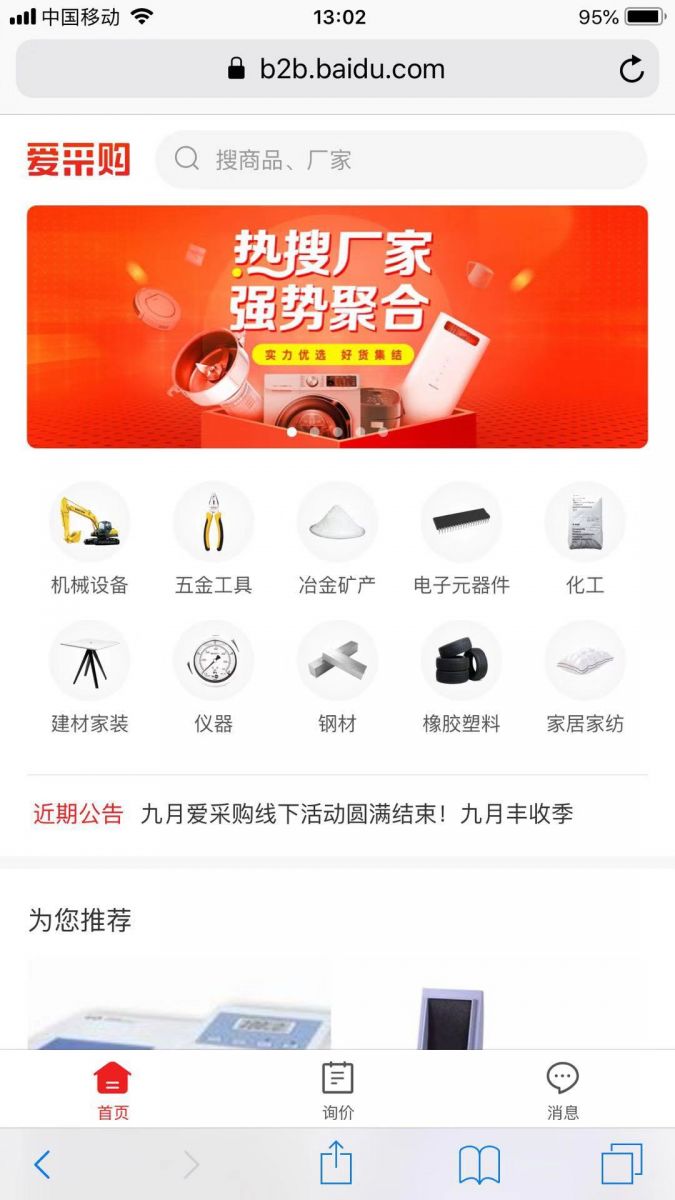The height and width of the screenshot is (1200, 675).
Task: Open the 橡胶塑料 category
Action: tap(461, 677)
